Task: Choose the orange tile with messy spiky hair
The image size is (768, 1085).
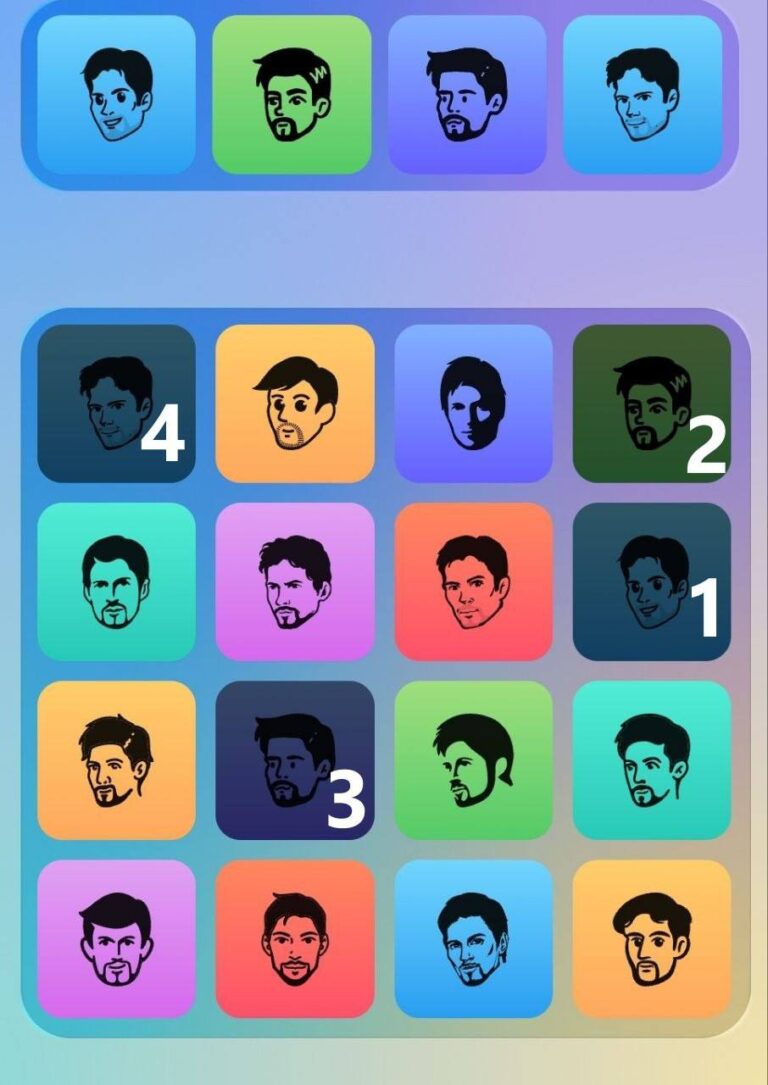Action: pos(116,760)
